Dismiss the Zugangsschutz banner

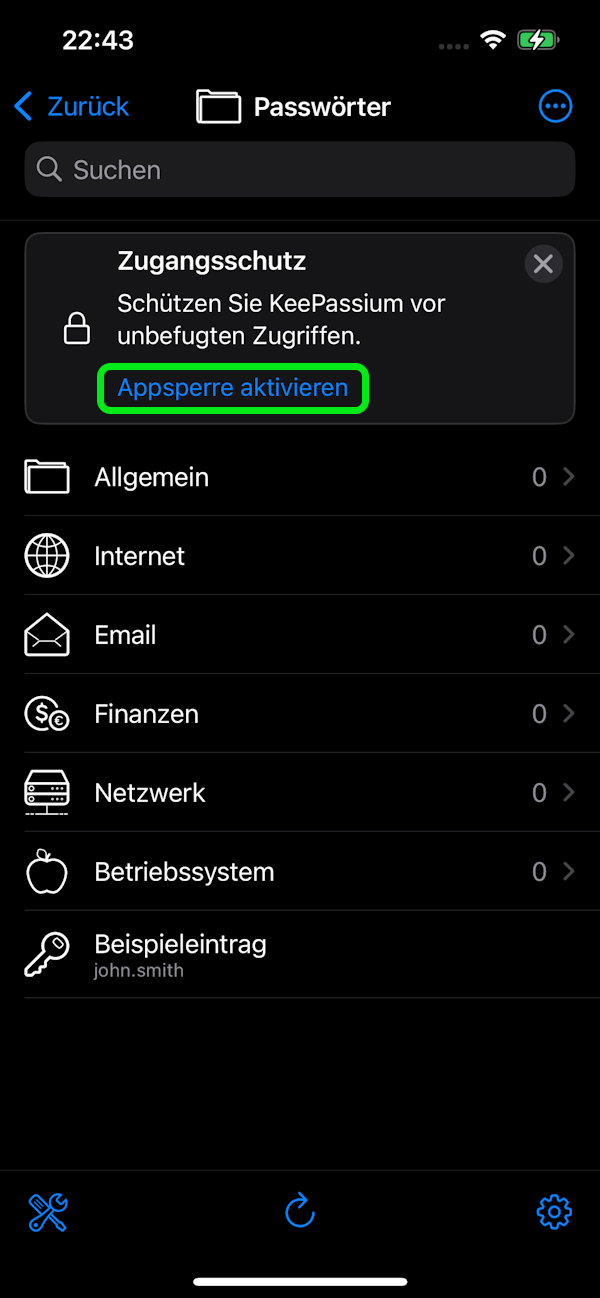(543, 264)
